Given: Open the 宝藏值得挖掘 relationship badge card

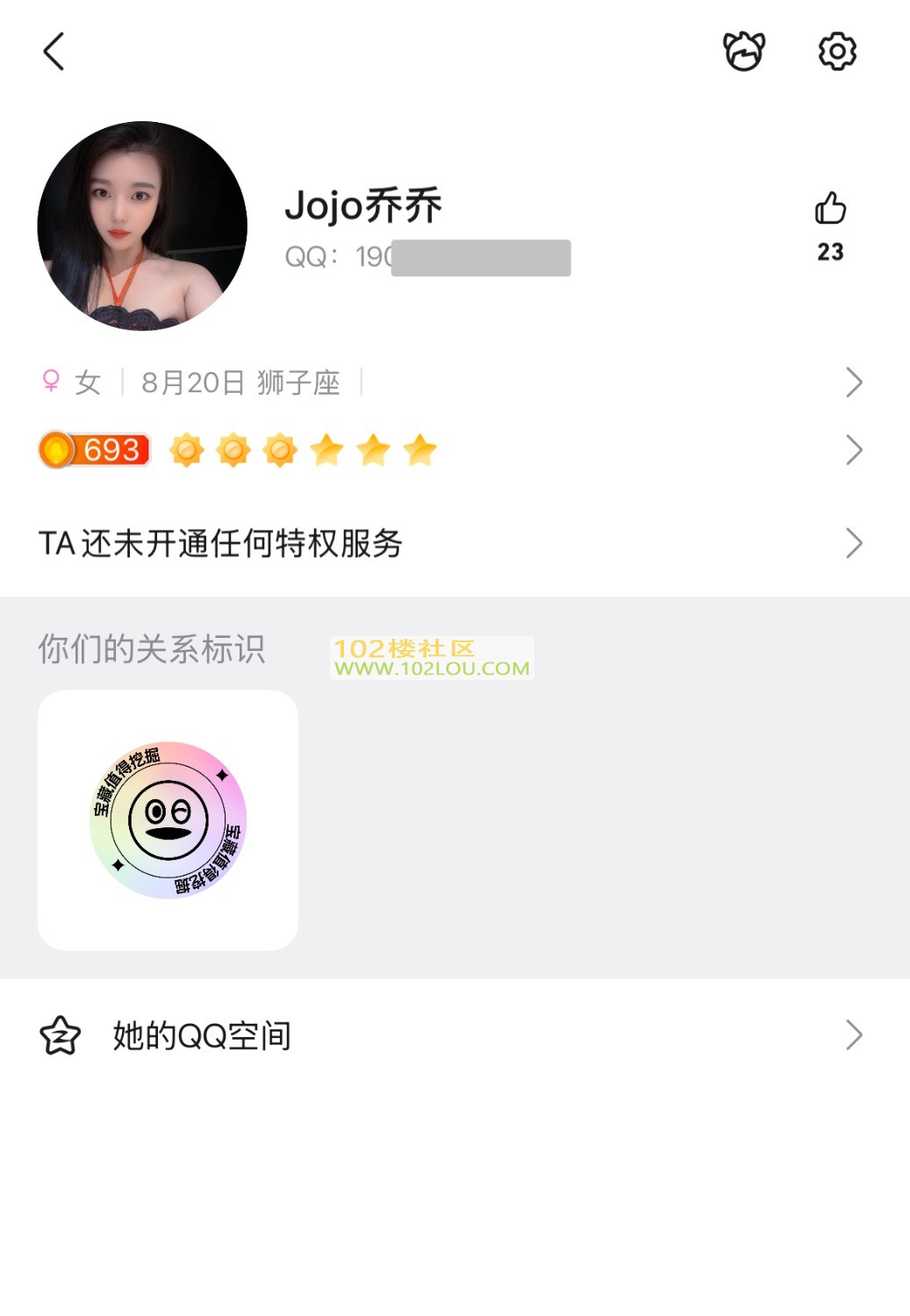Looking at the screenshot, I should pyautogui.click(x=168, y=820).
